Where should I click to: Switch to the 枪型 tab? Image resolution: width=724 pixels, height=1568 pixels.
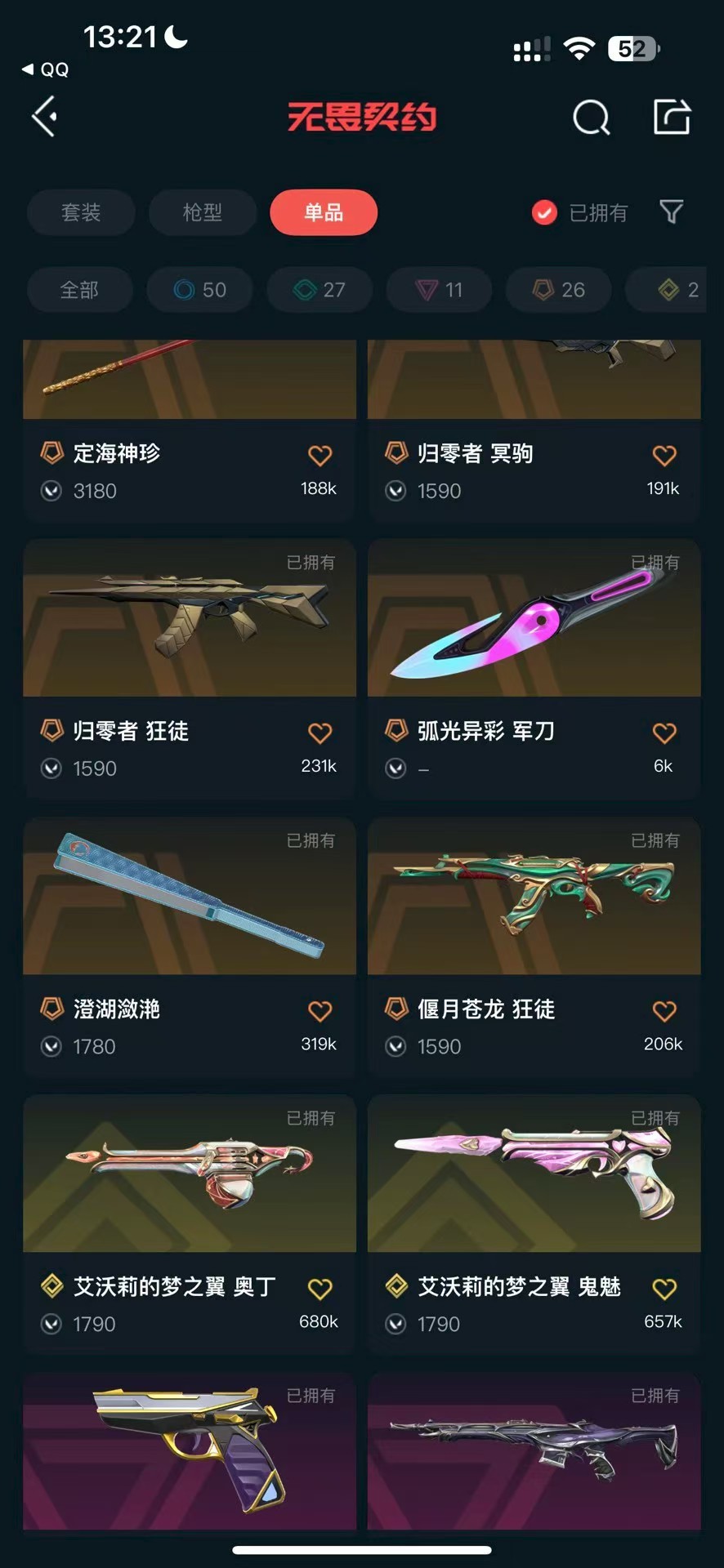click(202, 212)
